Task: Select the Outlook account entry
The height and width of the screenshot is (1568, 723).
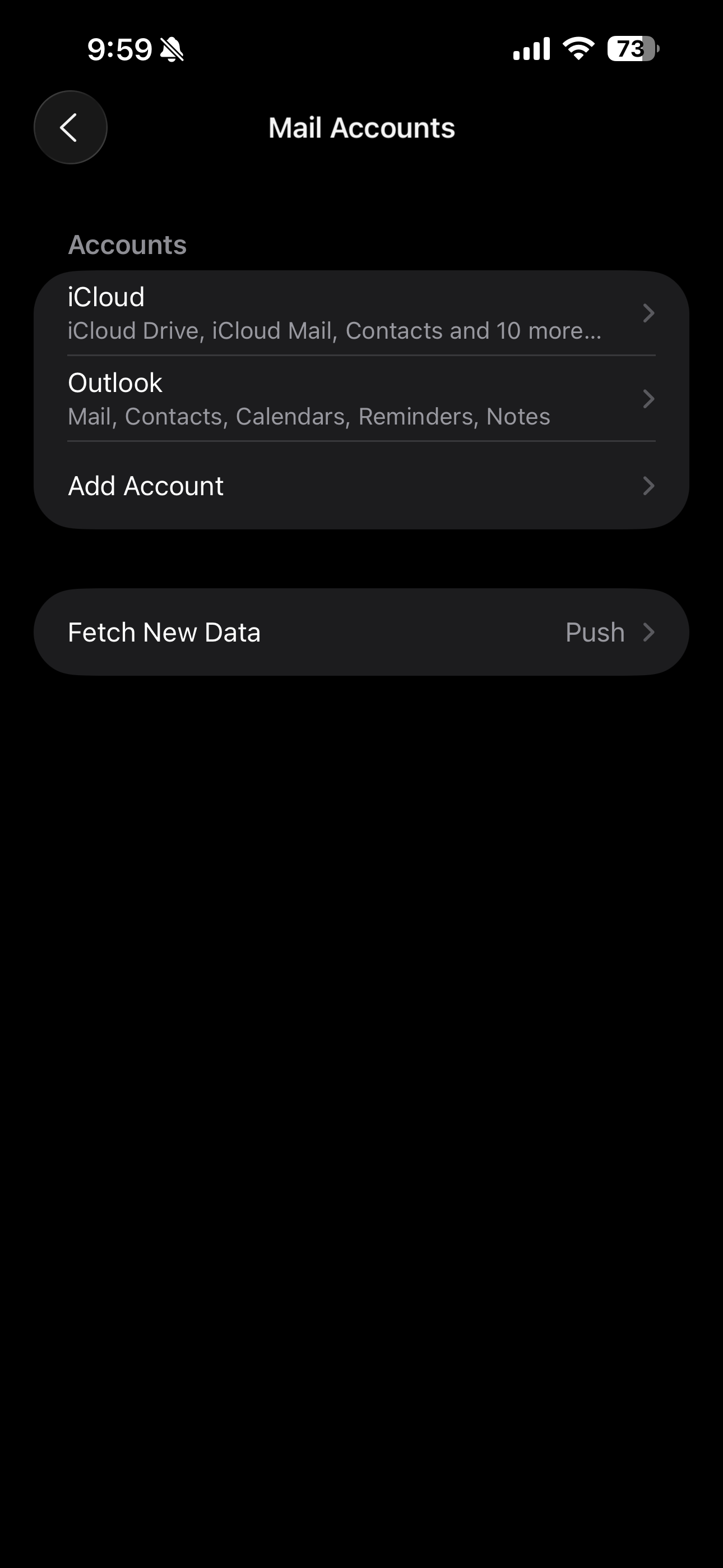Action: pos(243,398)
